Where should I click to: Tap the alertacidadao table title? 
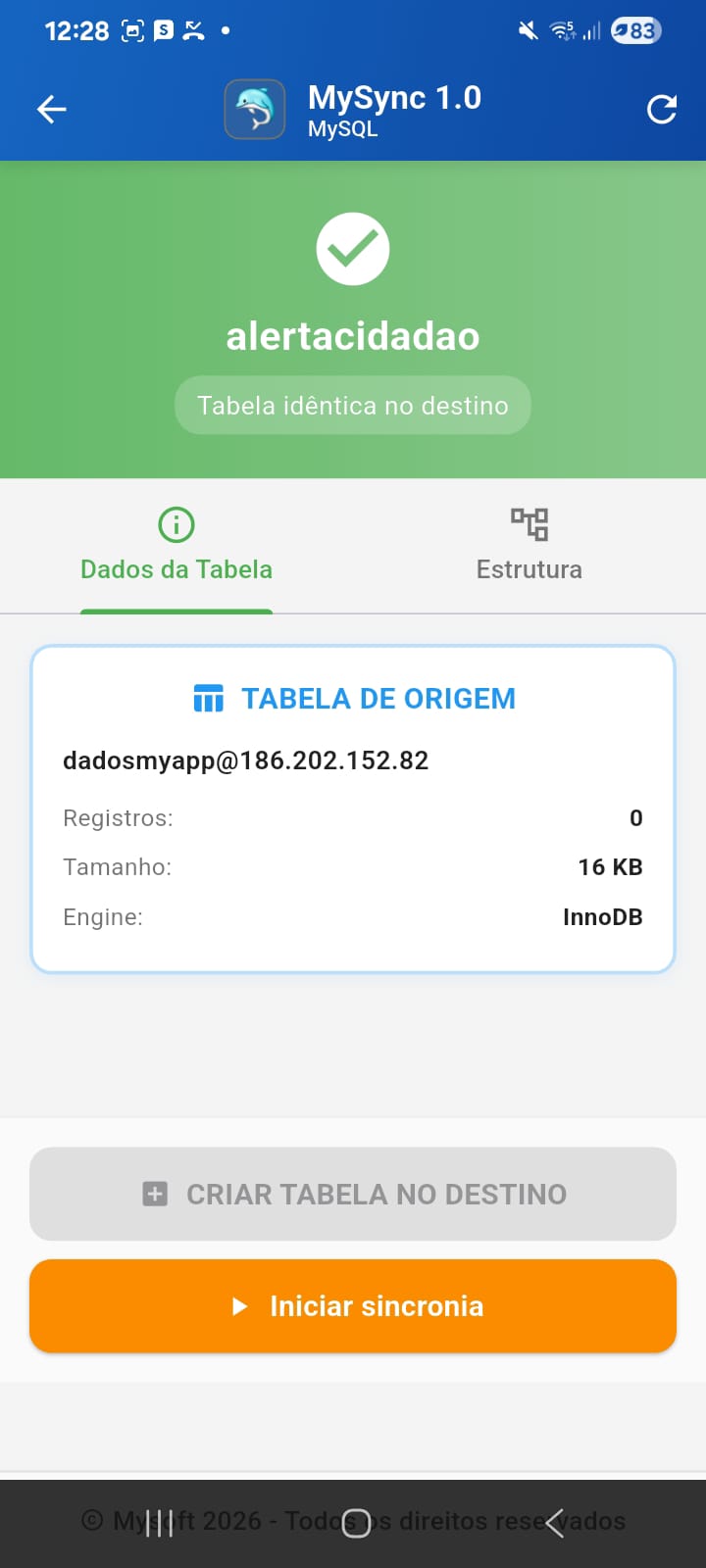click(353, 336)
